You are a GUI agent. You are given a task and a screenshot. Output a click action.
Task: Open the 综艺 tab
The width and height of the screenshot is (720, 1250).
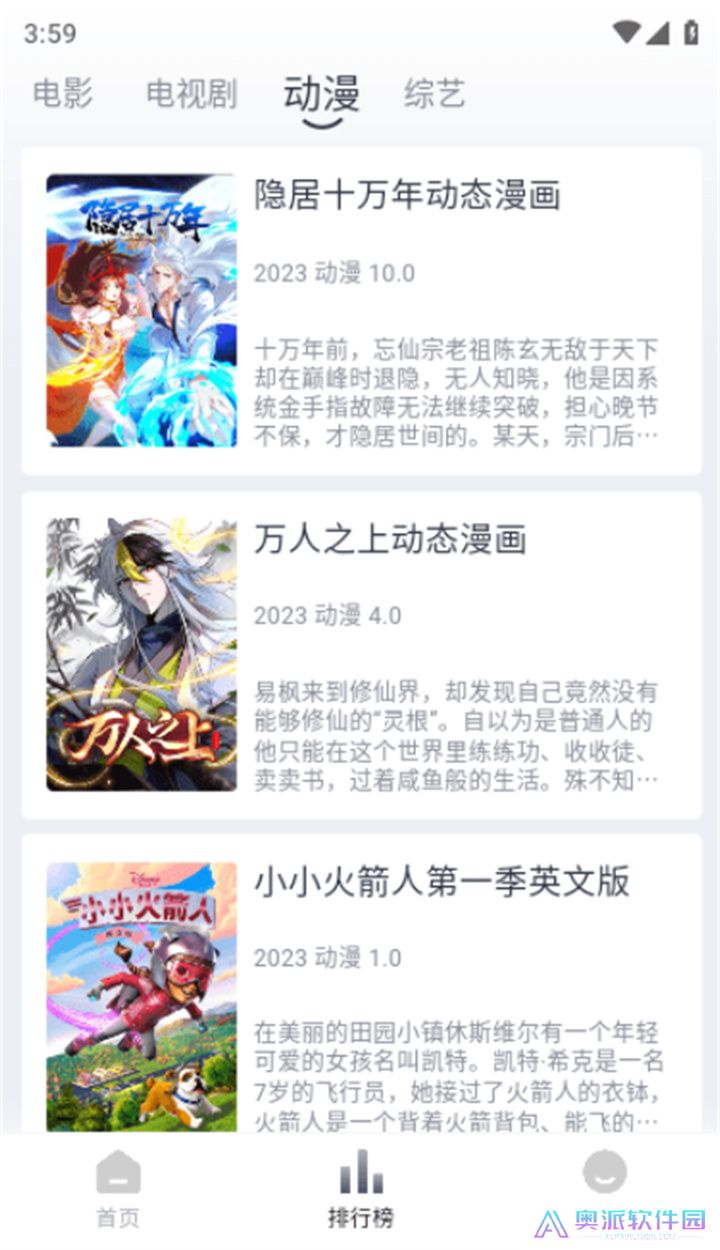(x=436, y=94)
